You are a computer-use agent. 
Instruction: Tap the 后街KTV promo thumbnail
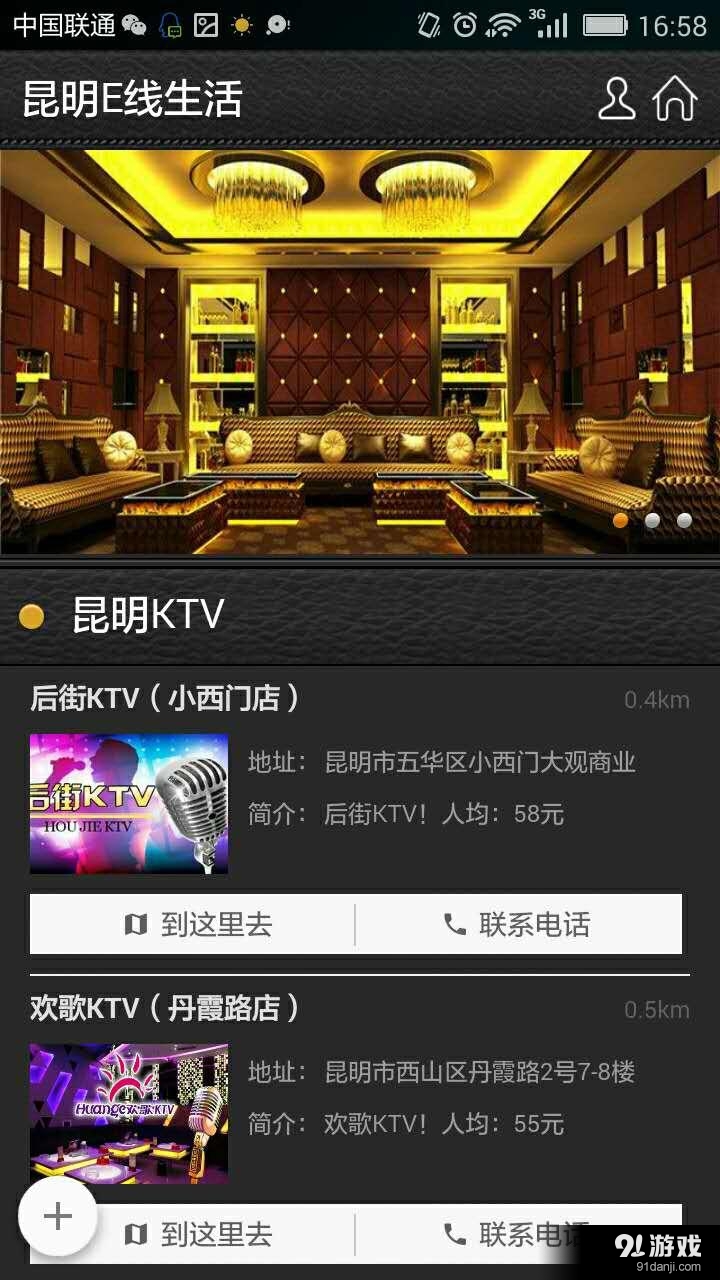128,803
